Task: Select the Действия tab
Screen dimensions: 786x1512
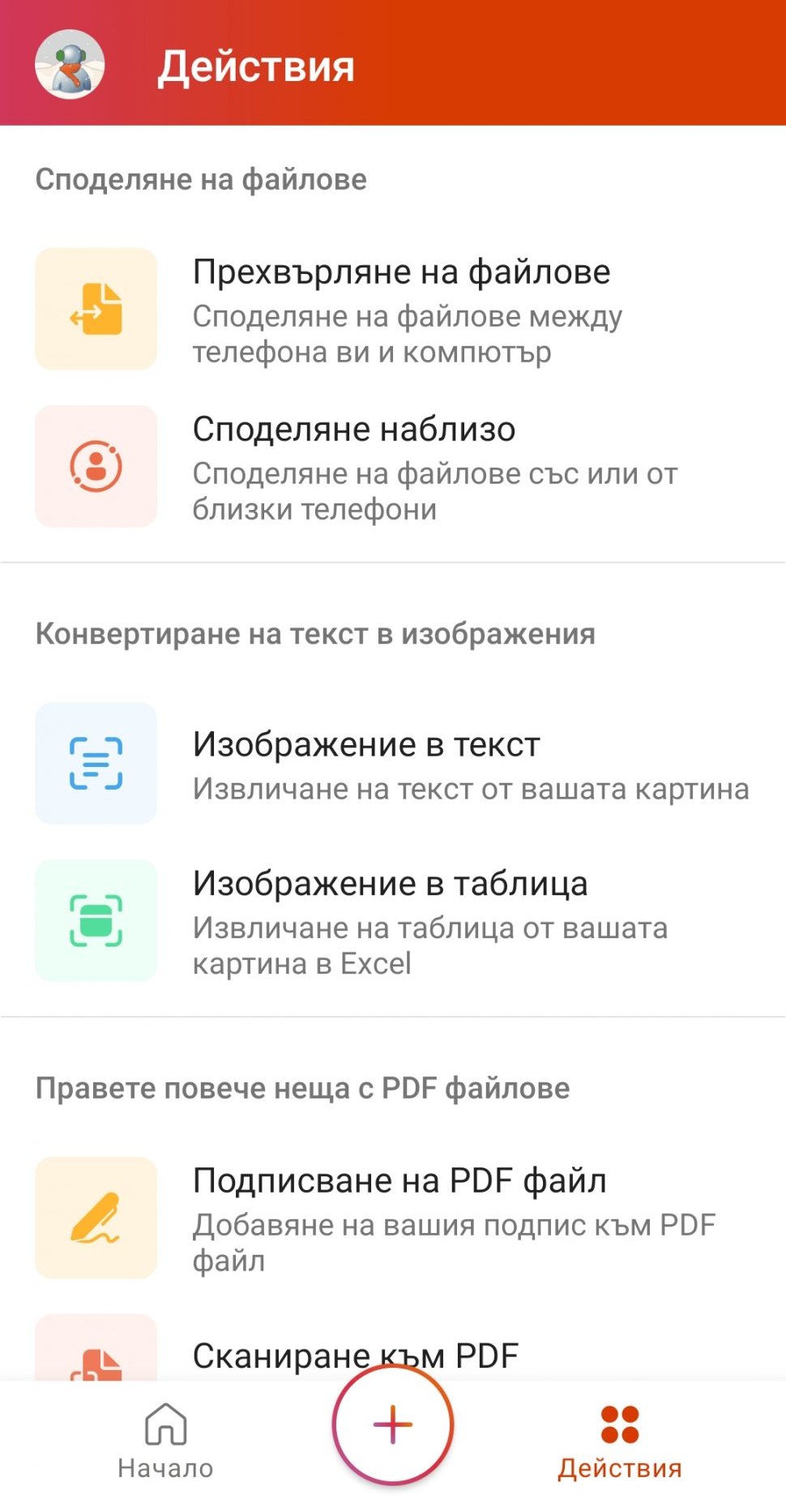Action: (620, 1441)
